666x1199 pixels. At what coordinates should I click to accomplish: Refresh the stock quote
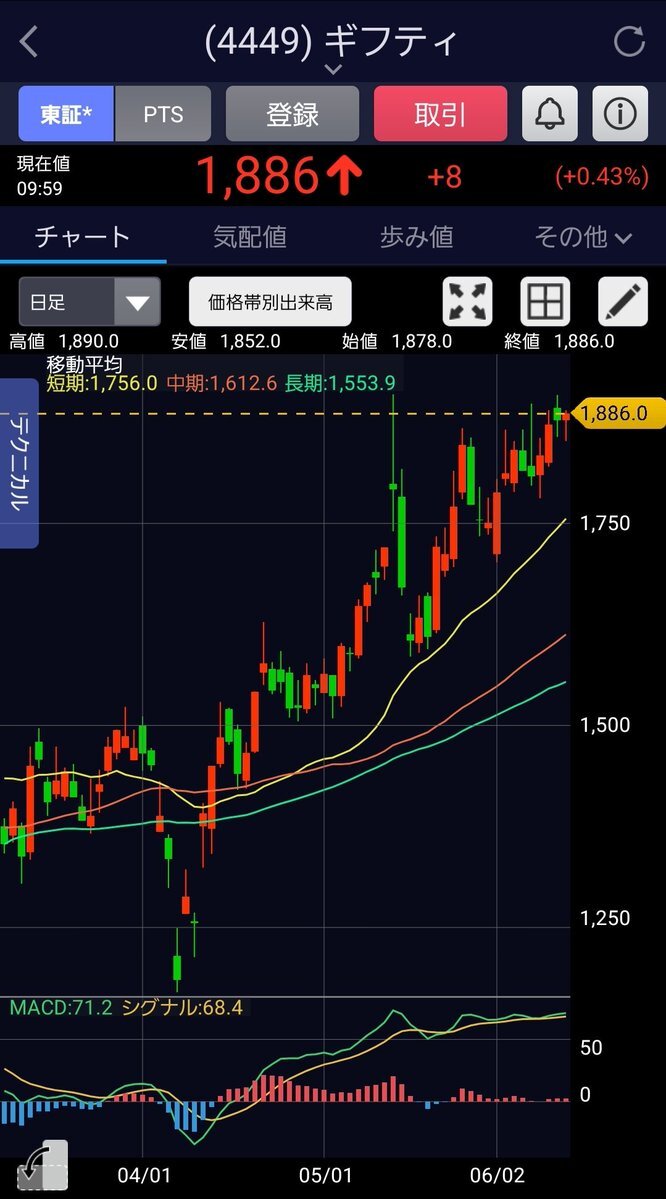click(629, 42)
